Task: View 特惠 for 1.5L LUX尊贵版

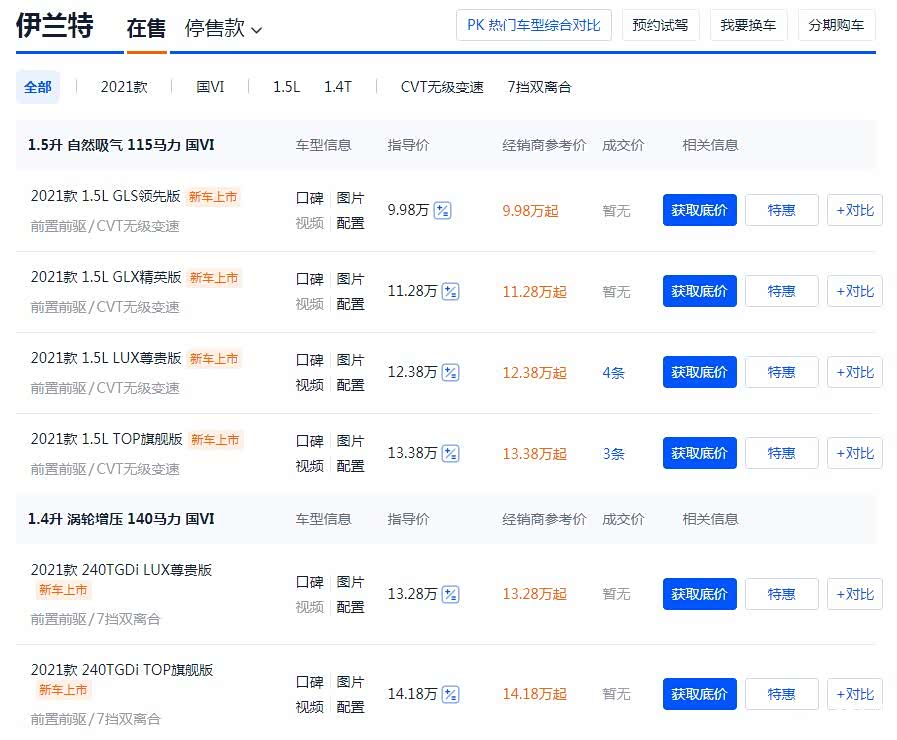Action: (781, 372)
